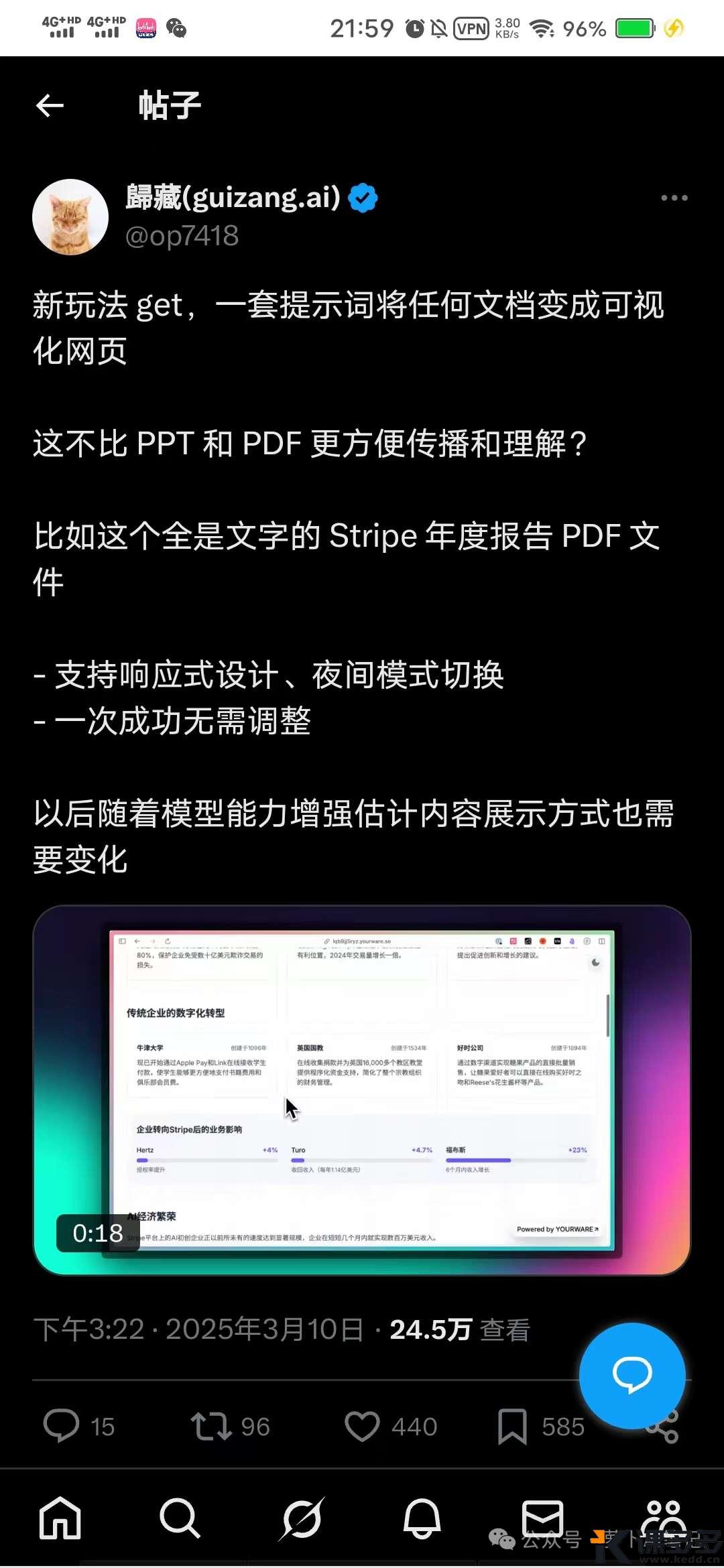Reply using the comment icon
This screenshot has width=724, height=1568.
pyautogui.click(x=62, y=1426)
